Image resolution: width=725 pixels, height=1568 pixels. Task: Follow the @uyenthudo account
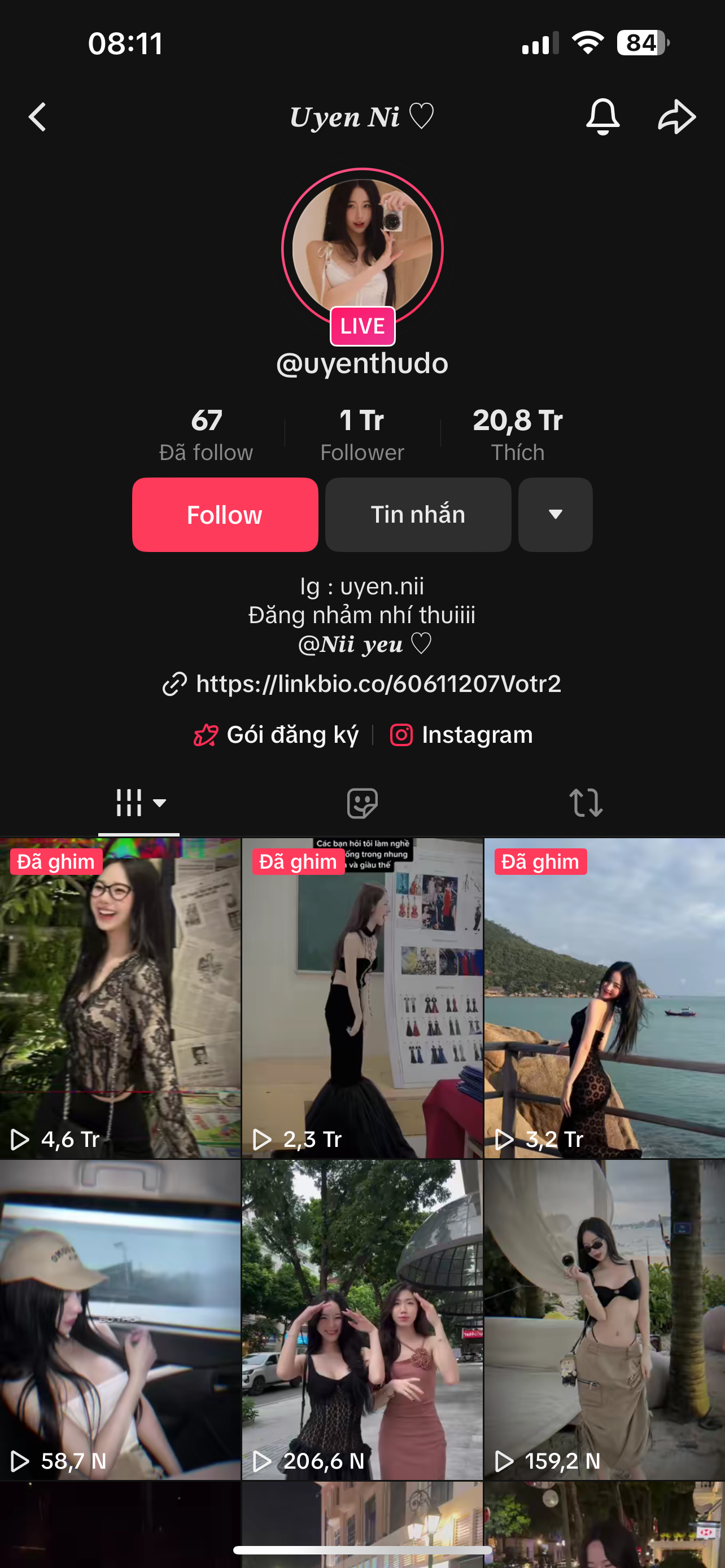225,515
